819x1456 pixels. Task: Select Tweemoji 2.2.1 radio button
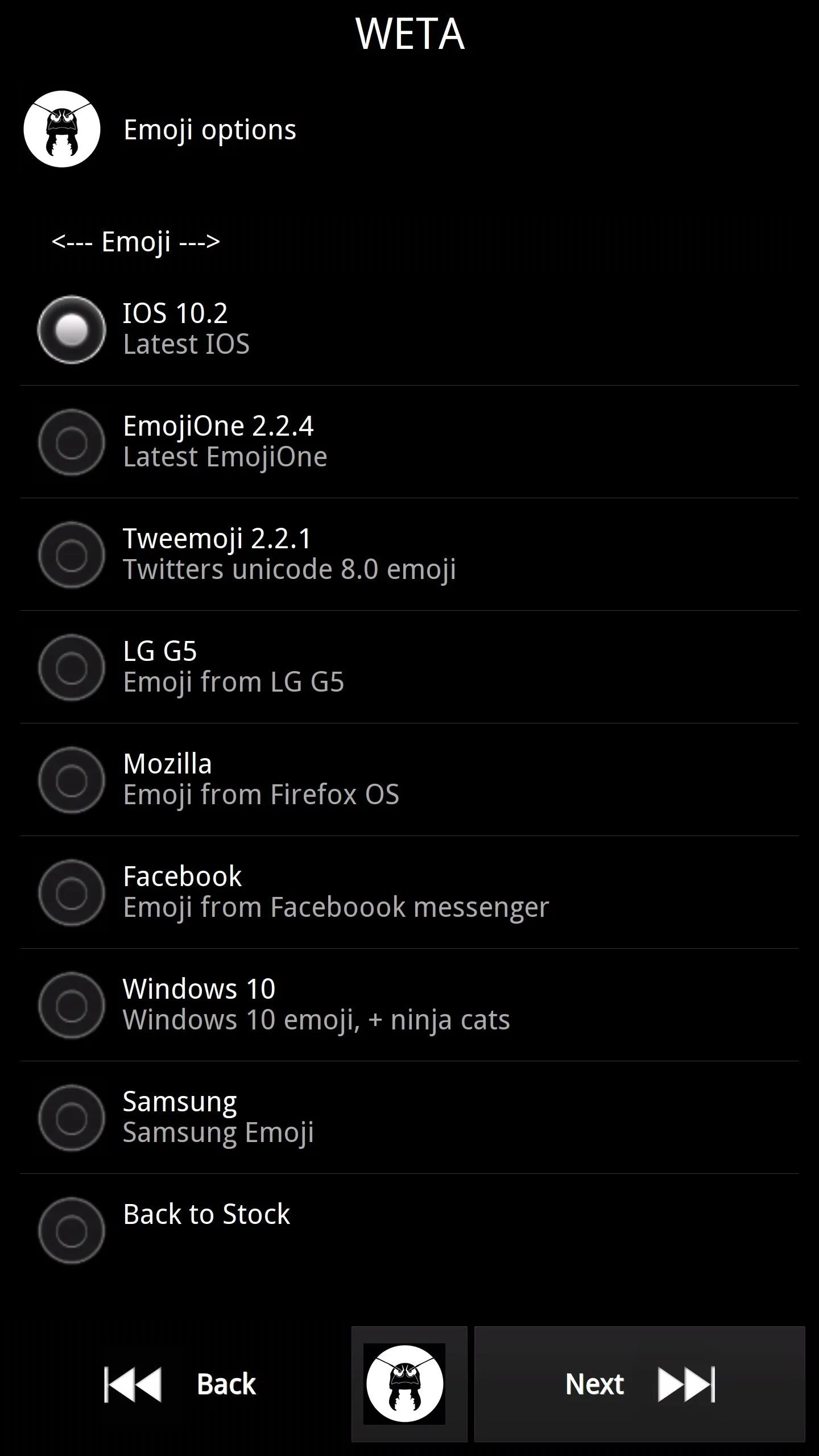pos(72,555)
